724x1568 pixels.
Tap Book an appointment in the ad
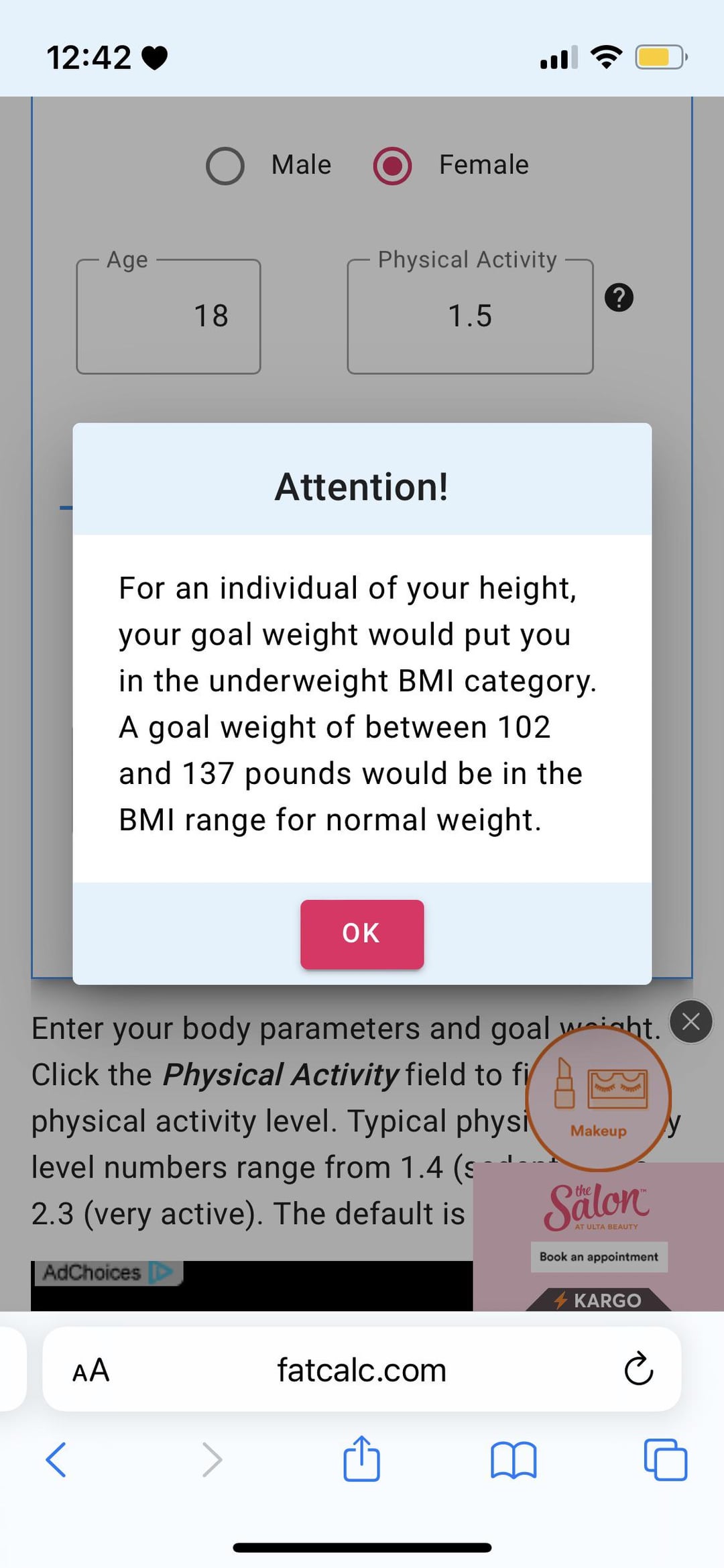pyautogui.click(x=599, y=1257)
